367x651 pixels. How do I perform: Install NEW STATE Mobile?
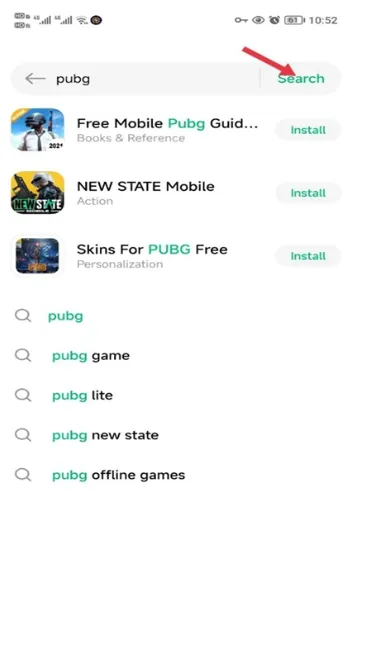pyautogui.click(x=308, y=193)
